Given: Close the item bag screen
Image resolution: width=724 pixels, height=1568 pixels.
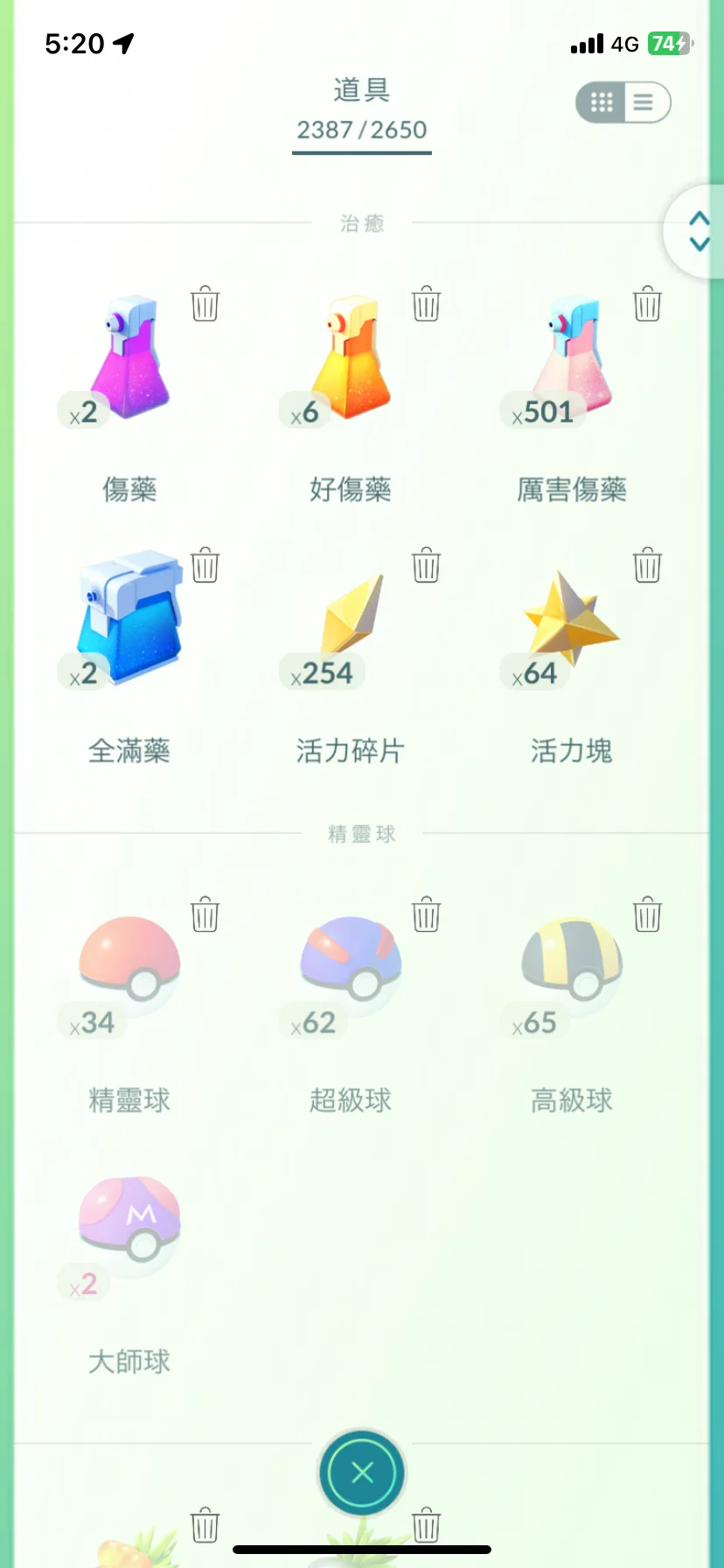Looking at the screenshot, I should [x=362, y=1473].
